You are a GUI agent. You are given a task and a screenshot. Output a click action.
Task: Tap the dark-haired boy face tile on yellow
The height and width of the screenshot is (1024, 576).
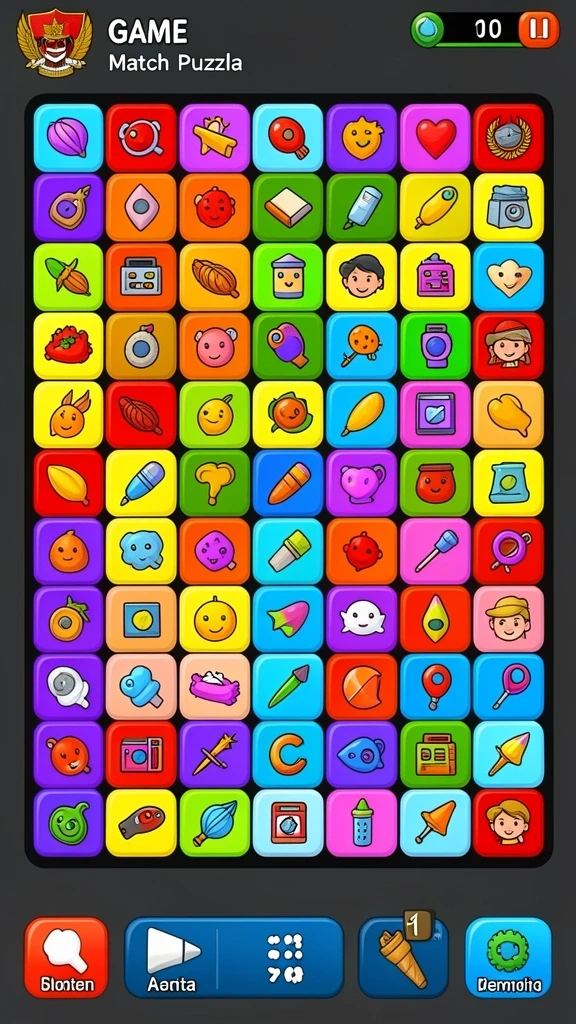click(362, 276)
